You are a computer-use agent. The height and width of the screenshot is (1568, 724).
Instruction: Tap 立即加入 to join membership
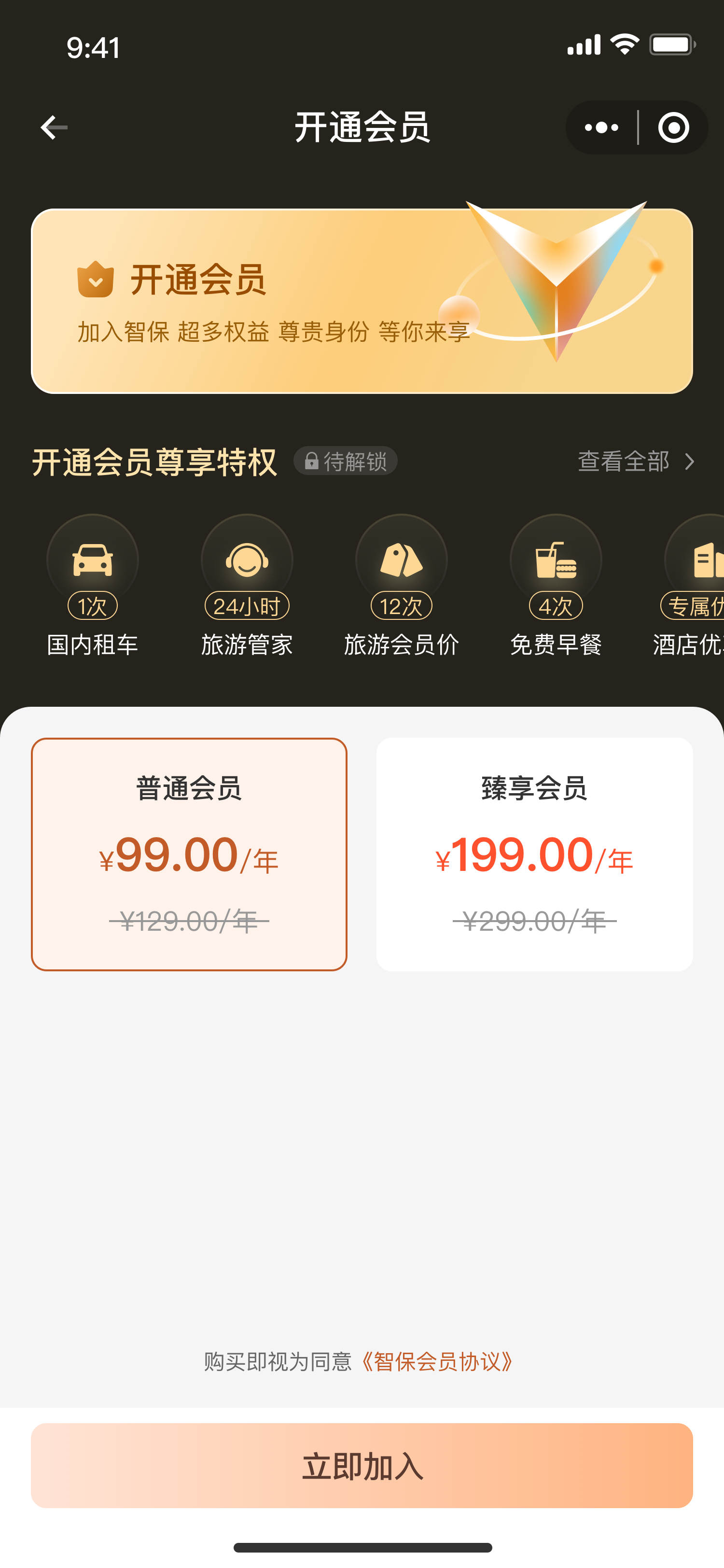pyautogui.click(x=362, y=1465)
